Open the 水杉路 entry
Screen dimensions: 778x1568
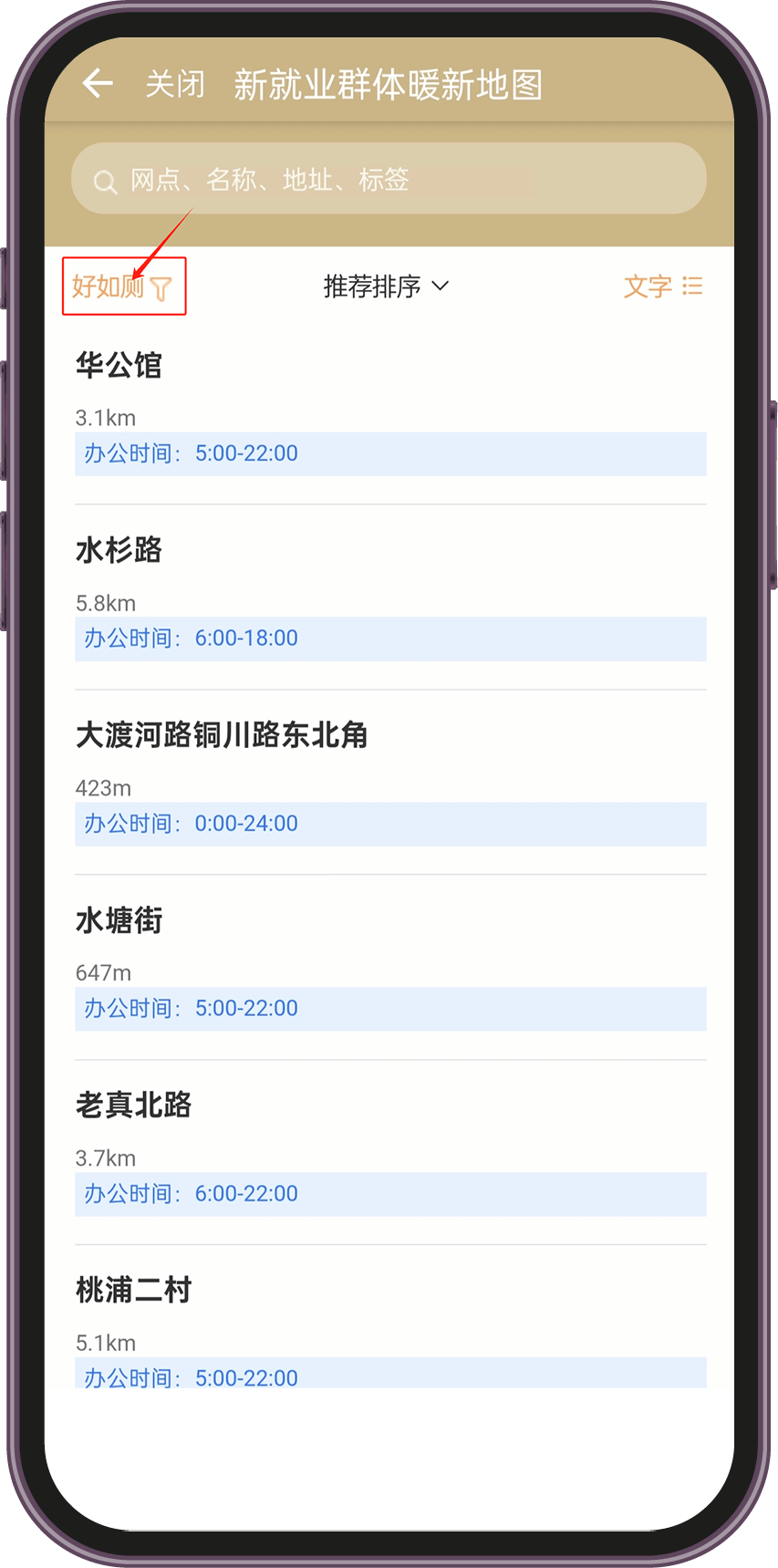[x=119, y=551]
